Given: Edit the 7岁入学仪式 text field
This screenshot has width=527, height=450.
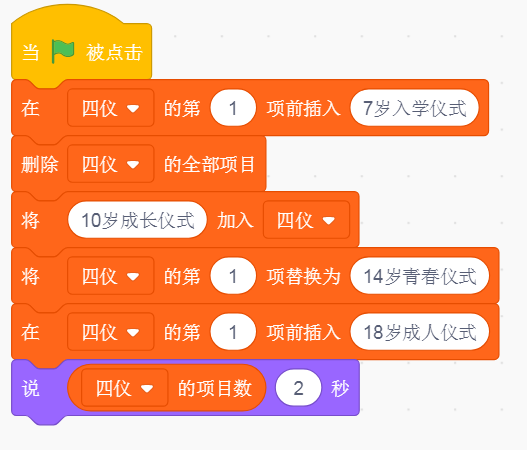Looking at the screenshot, I should [414, 108].
